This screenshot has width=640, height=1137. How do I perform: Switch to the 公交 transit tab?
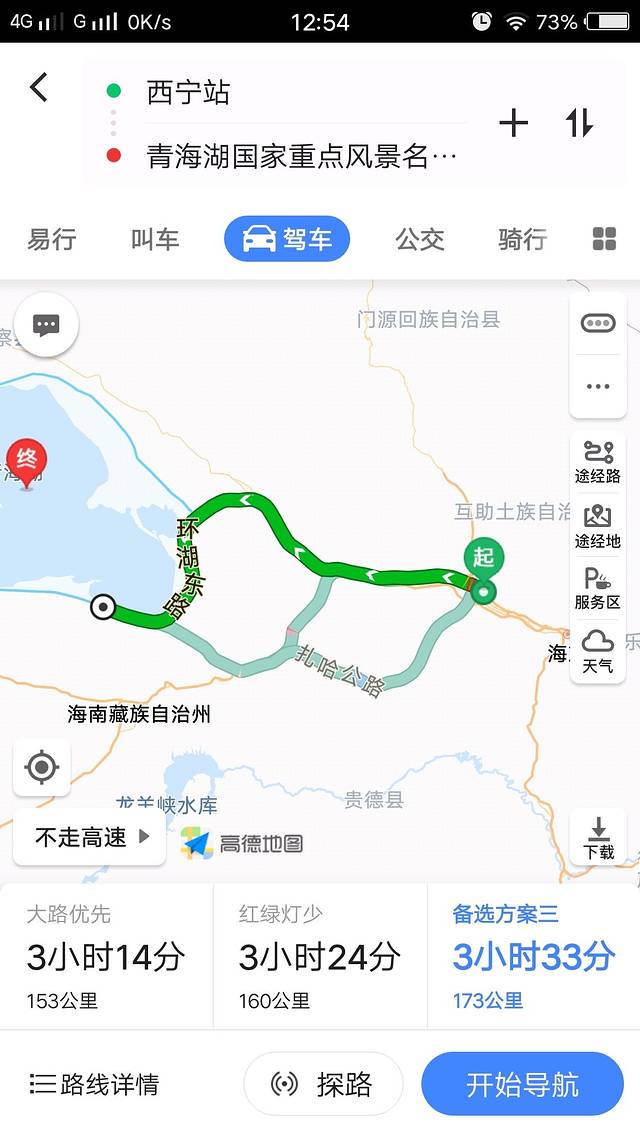click(419, 239)
